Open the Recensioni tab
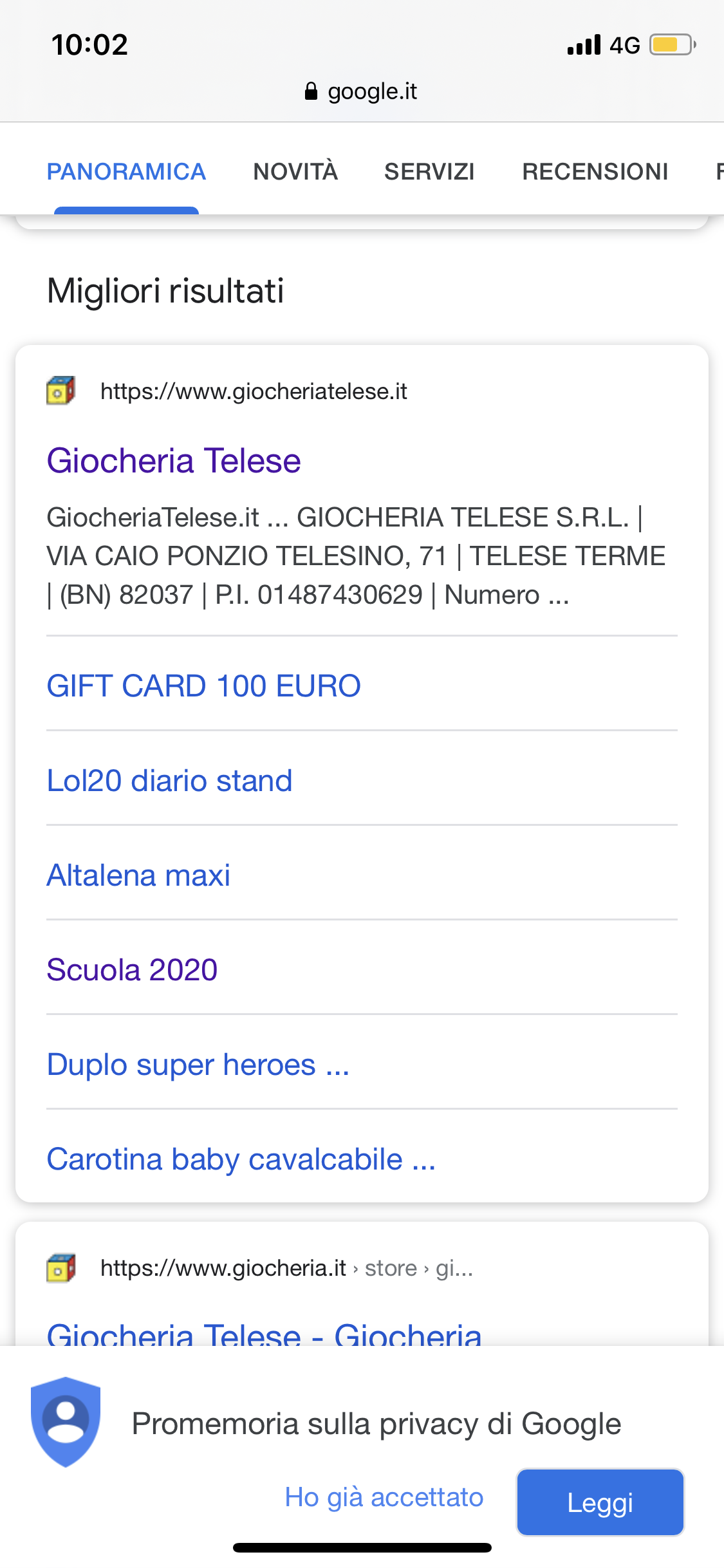 pyautogui.click(x=595, y=171)
